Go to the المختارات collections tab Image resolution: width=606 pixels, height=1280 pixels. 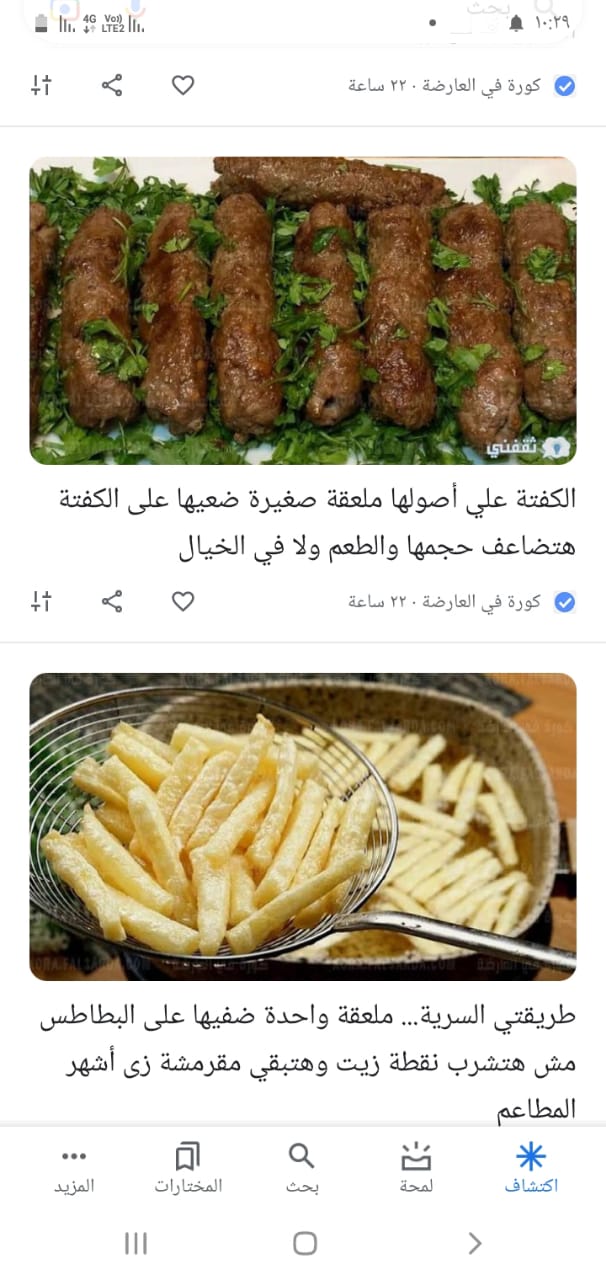pyautogui.click(x=188, y=1168)
